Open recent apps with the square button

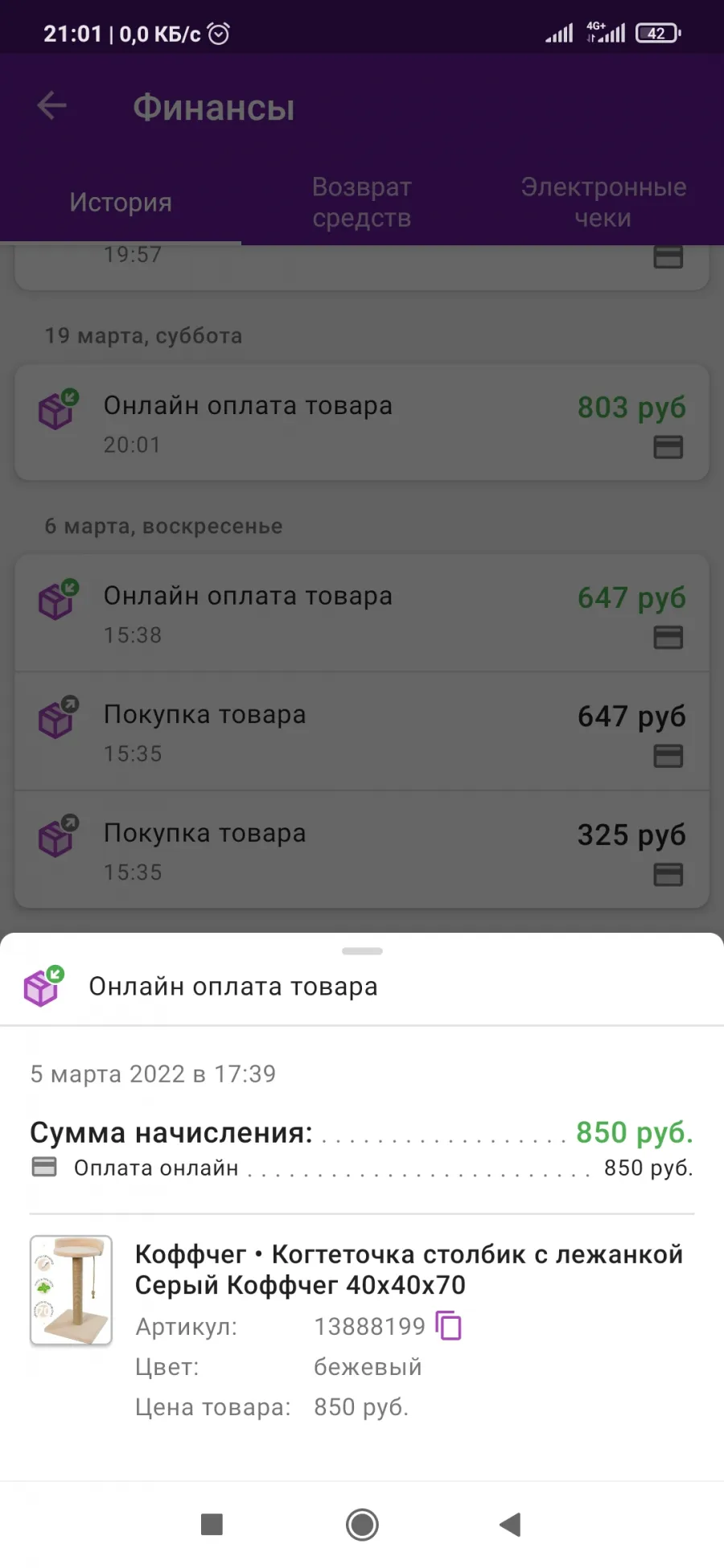point(212,1525)
